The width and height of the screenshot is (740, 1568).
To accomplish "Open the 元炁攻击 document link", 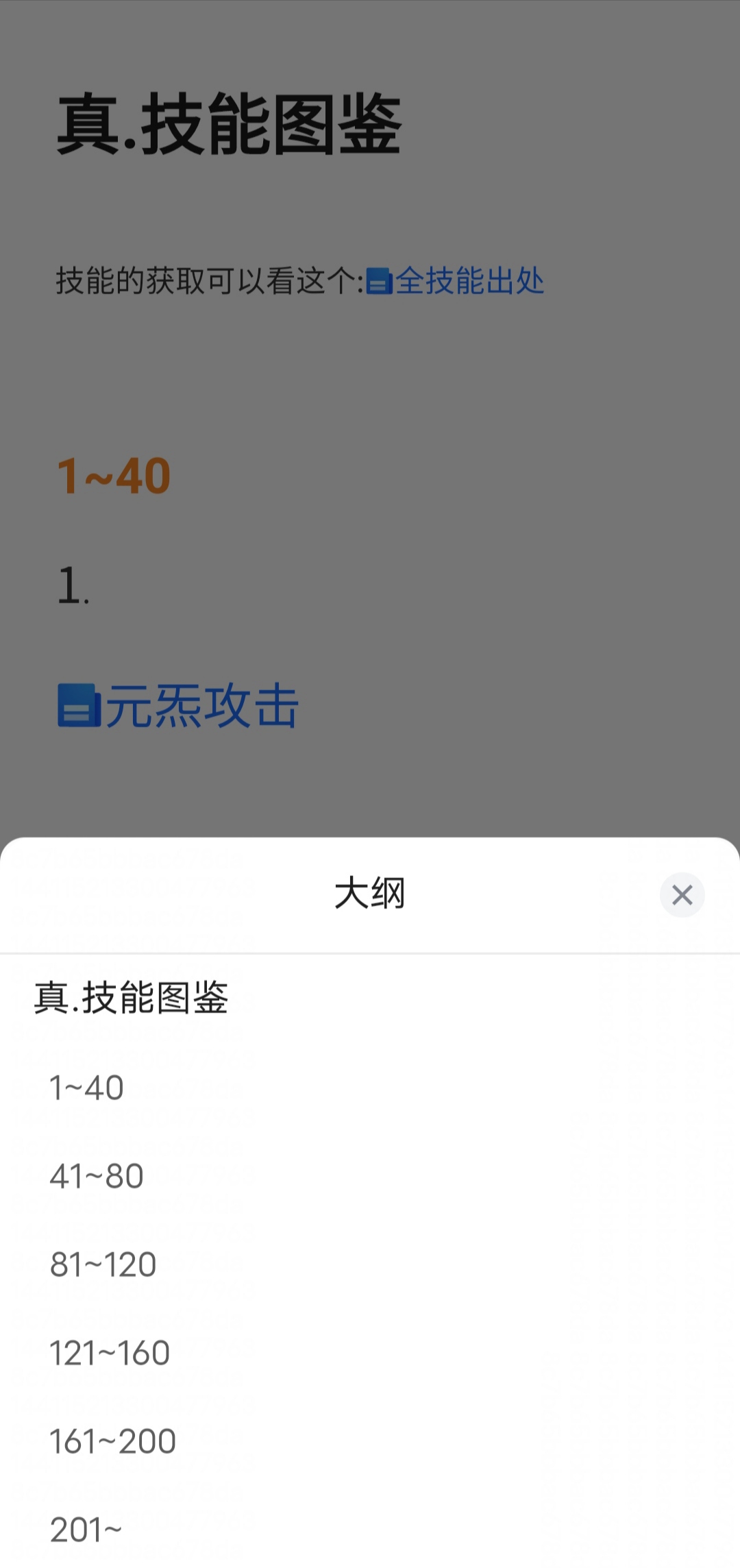I will pos(178,705).
